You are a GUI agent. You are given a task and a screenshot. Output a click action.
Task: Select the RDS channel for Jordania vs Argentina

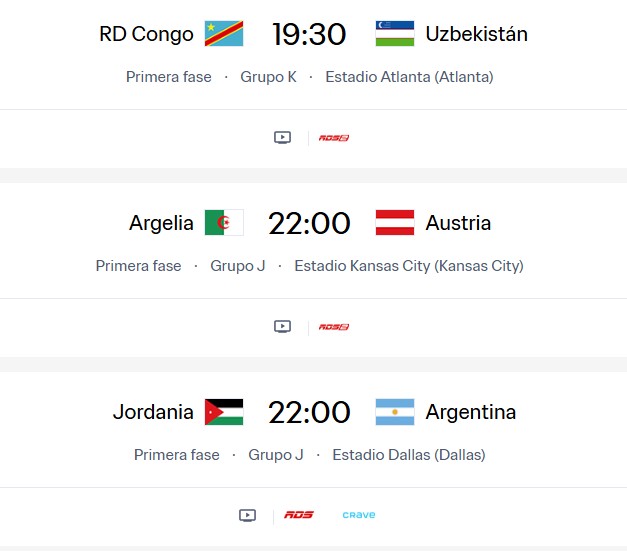pos(298,515)
